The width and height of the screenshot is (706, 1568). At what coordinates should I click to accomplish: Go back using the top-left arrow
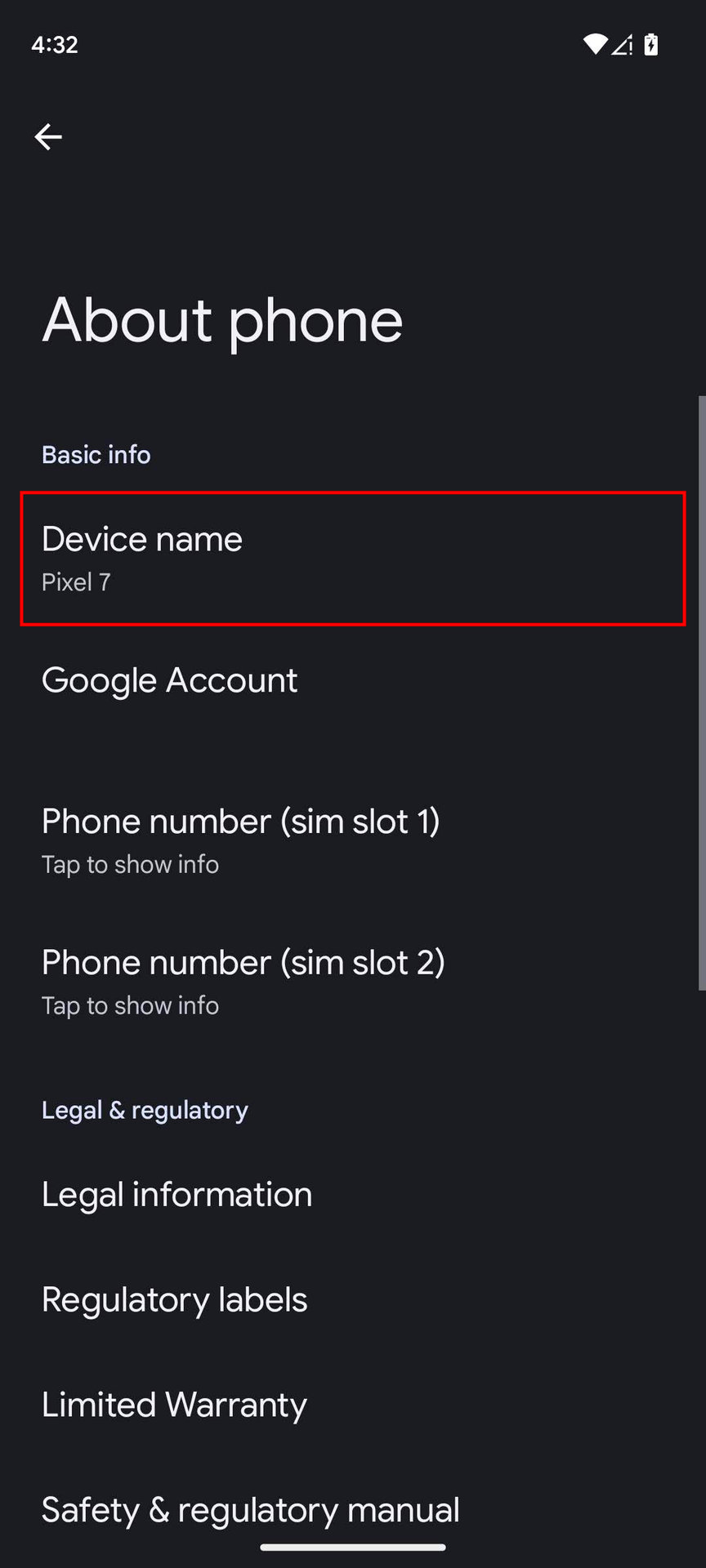coord(48,136)
